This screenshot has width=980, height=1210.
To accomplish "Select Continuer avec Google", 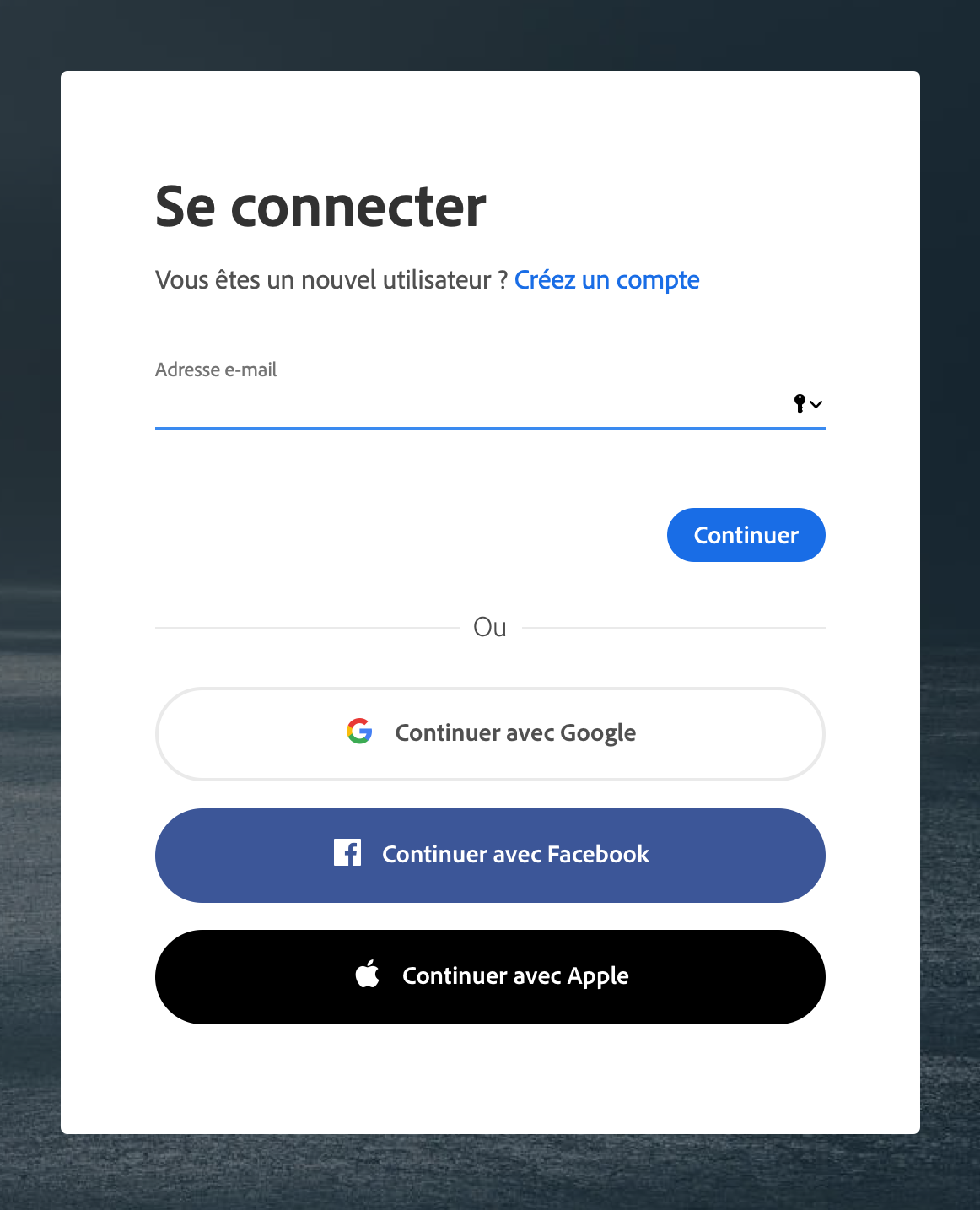I will click(490, 733).
